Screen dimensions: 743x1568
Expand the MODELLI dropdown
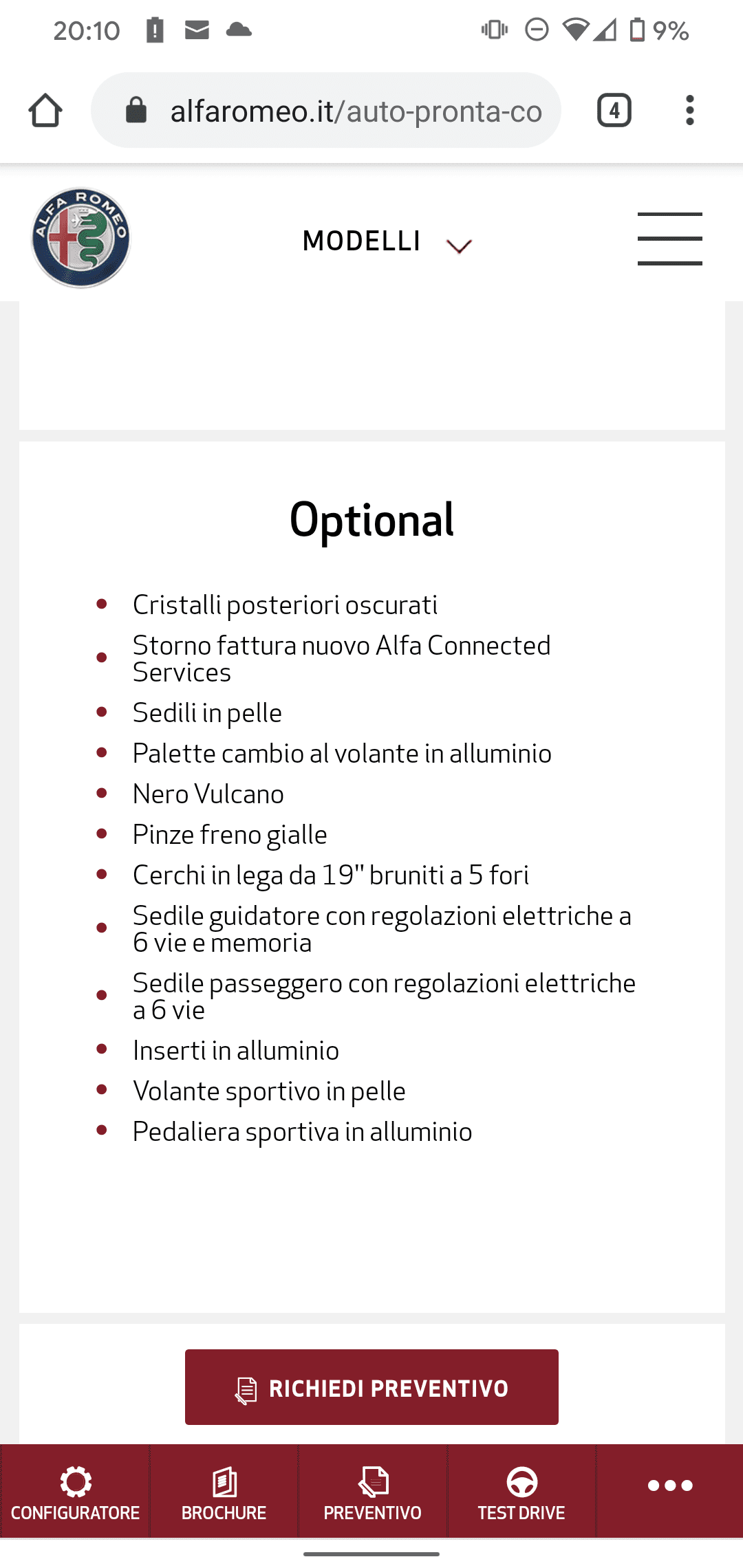[x=387, y=242]
